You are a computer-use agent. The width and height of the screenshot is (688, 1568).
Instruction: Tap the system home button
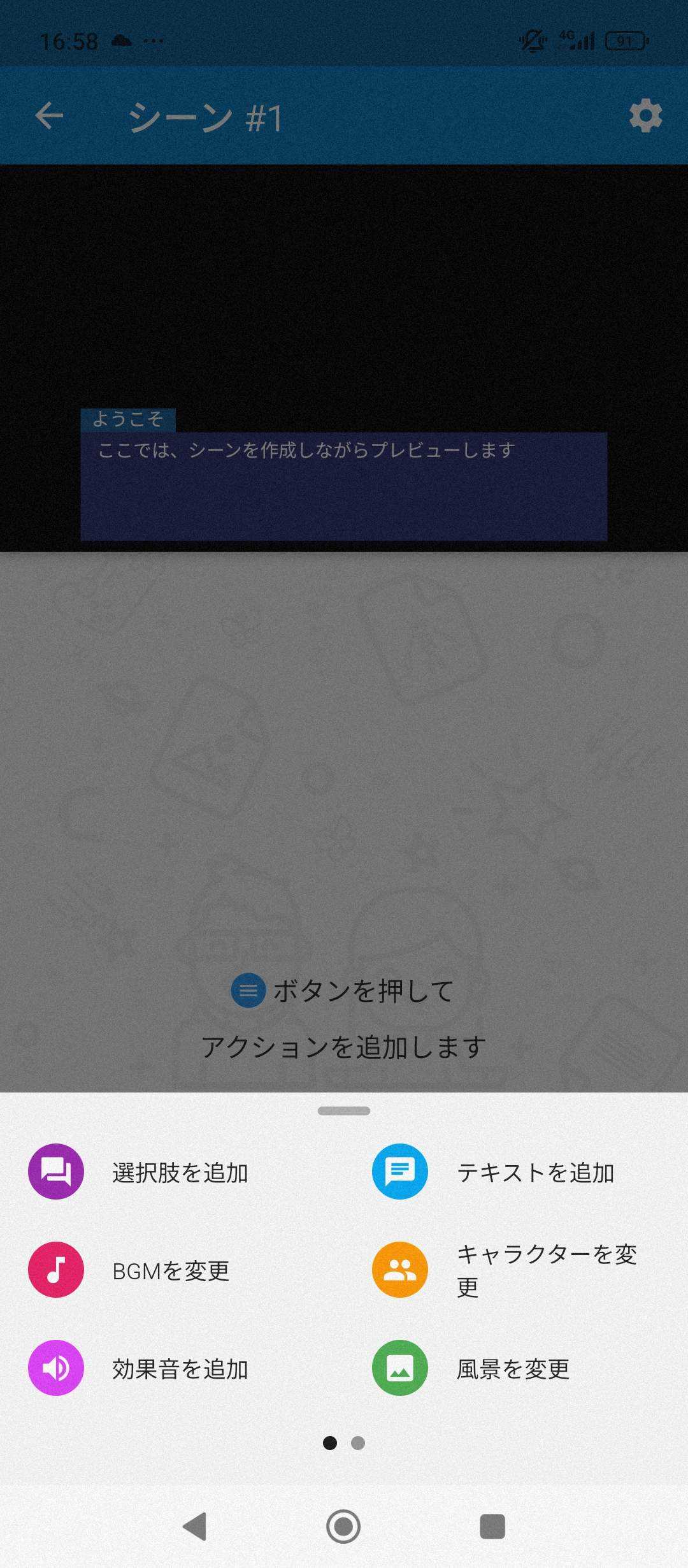point(343,1527)
